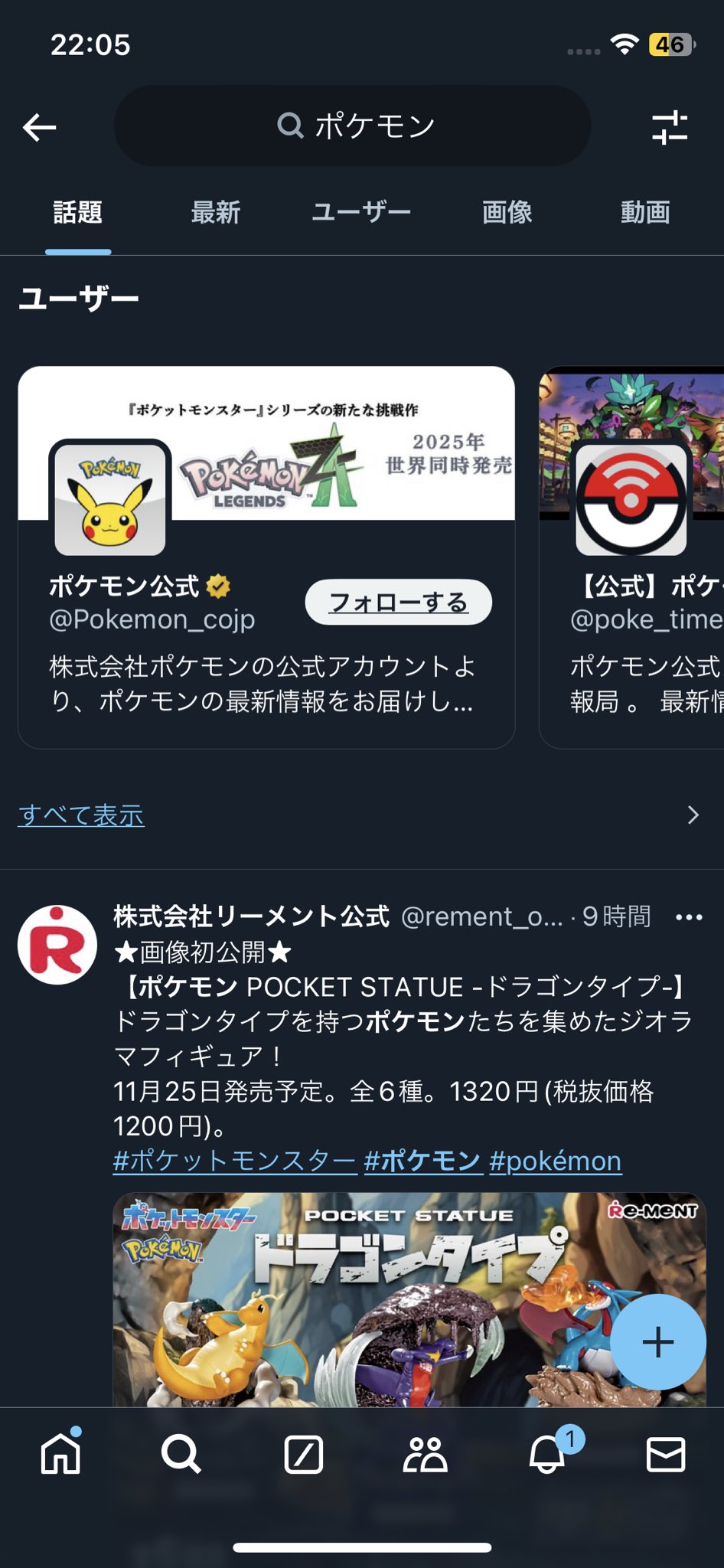
Task: Open 株式会社リーメント公式 profile avatar
Action: coord(57,945)
